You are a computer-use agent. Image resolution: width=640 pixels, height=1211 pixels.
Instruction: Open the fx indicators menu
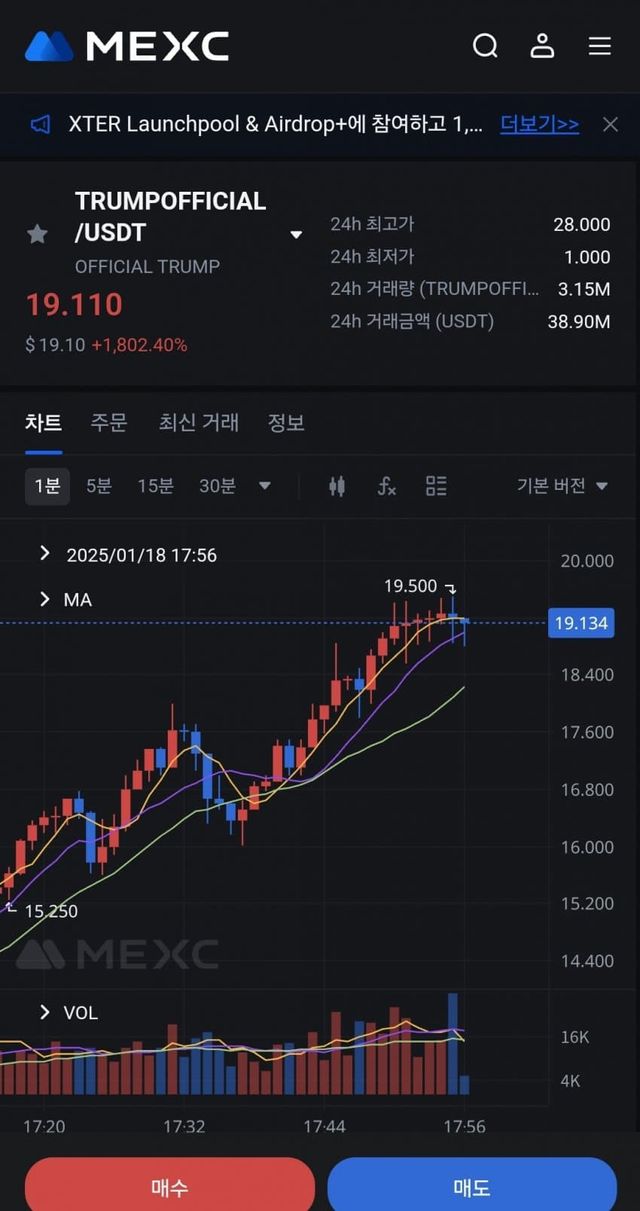click(386, 486)
